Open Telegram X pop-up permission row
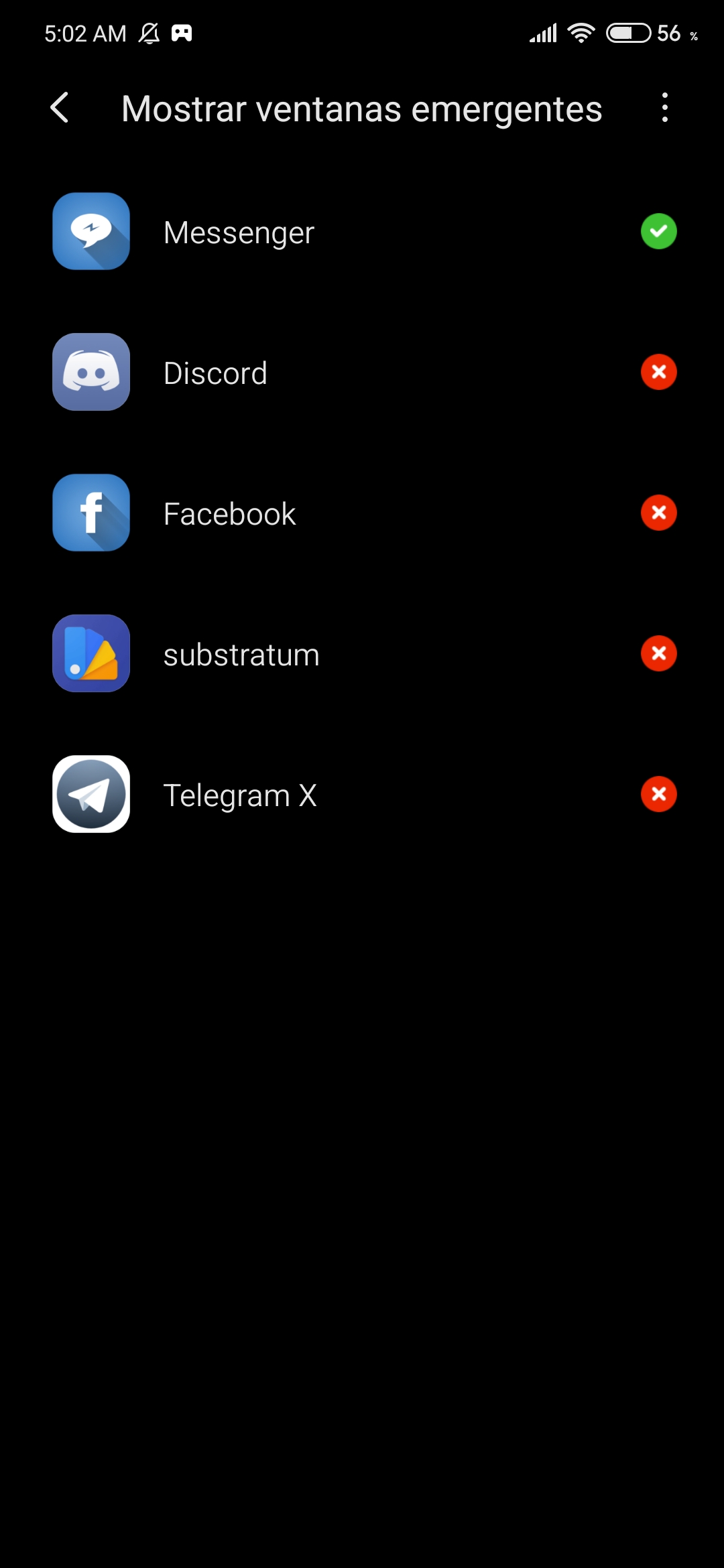 coord(362,795)
